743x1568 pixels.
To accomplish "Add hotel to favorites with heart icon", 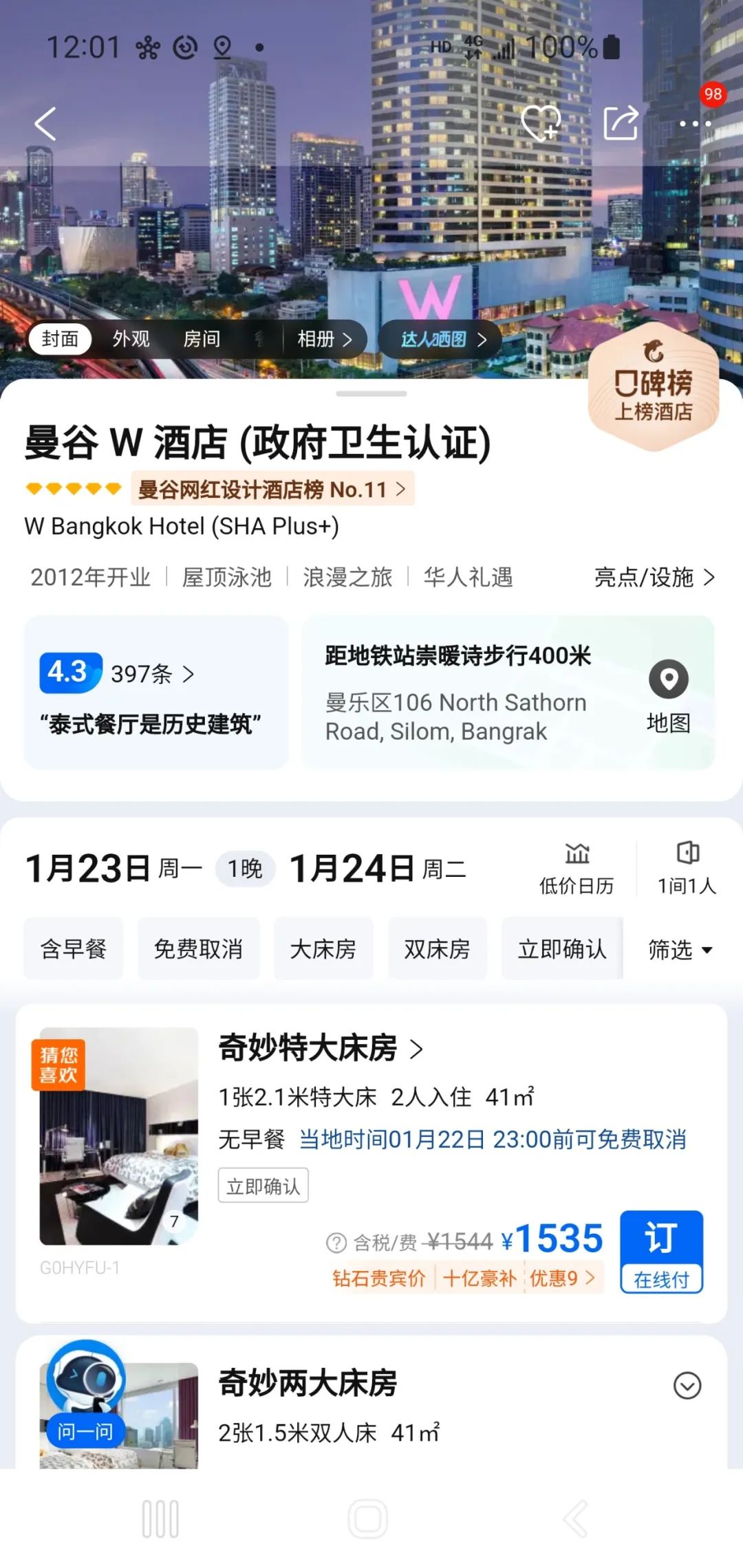I will pyautogui.click(x=541, y=124).
